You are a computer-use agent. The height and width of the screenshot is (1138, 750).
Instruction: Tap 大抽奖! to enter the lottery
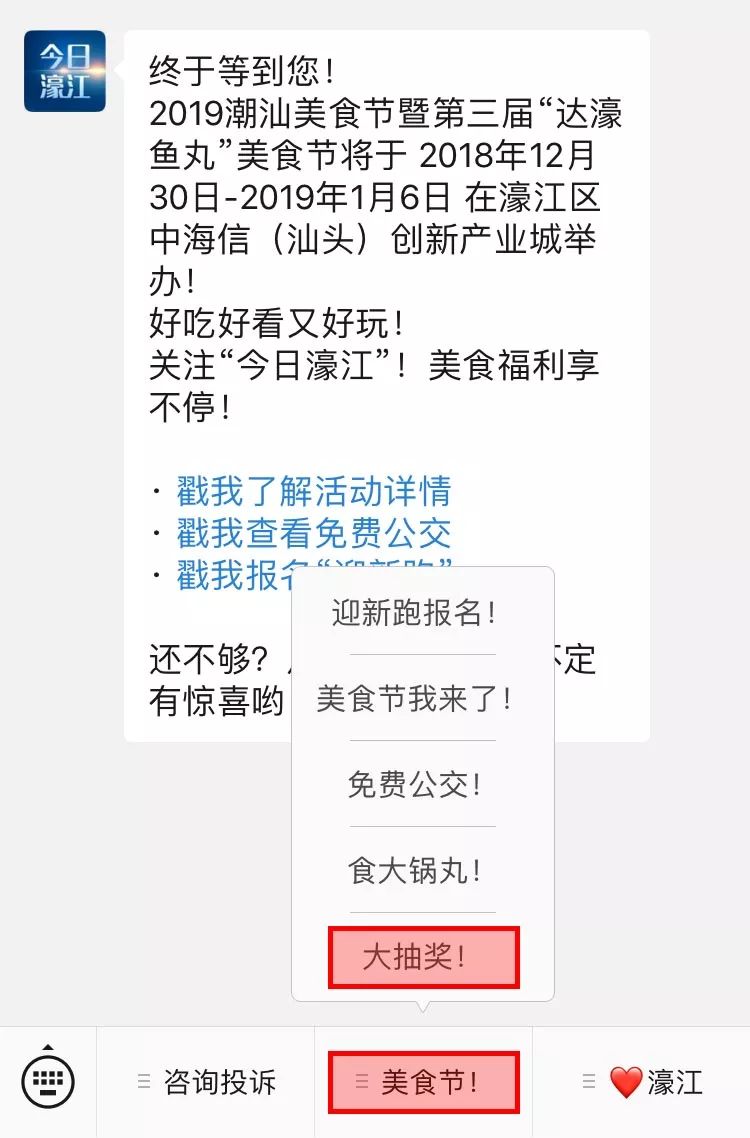pos(423,957)
